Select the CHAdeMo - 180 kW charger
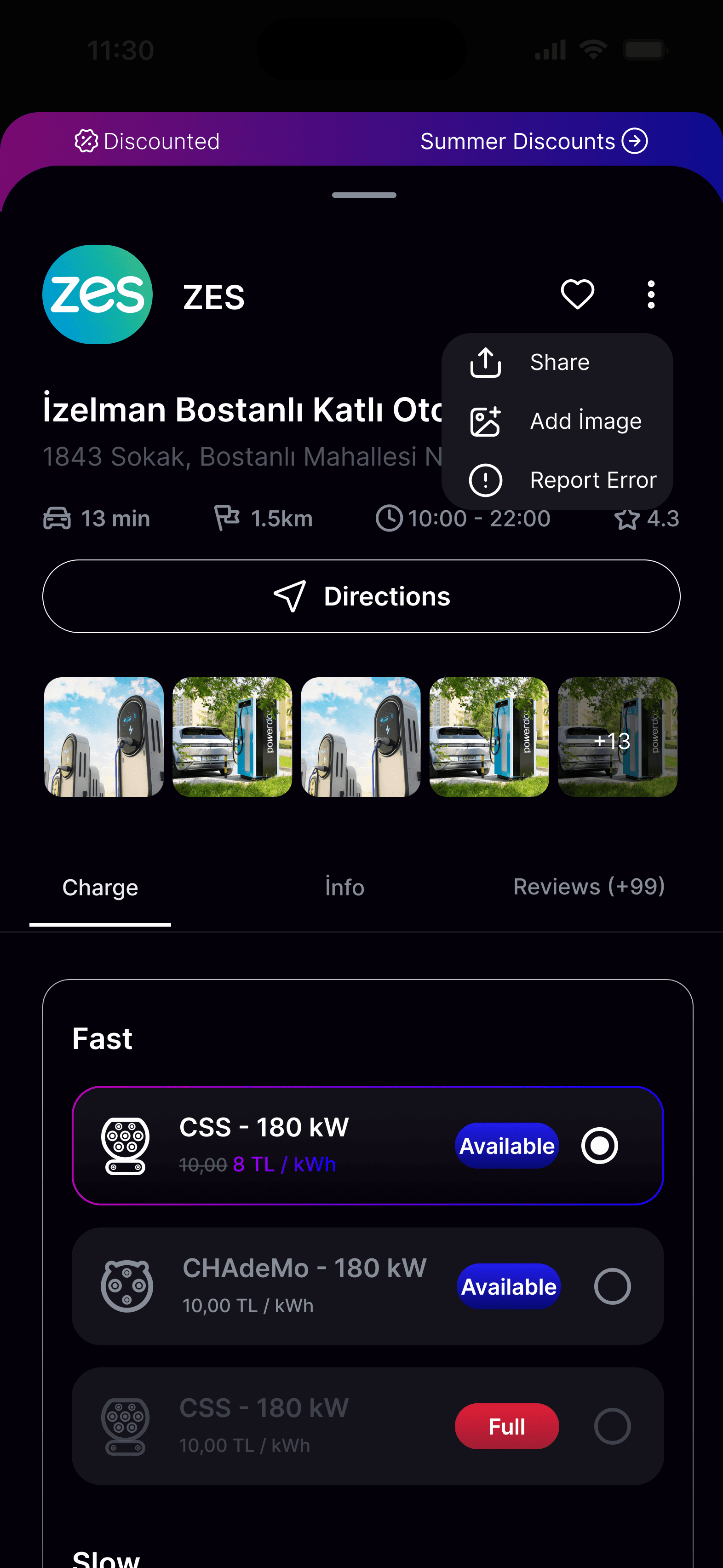Viewport: 723px width, 1568px height. 612,1286
